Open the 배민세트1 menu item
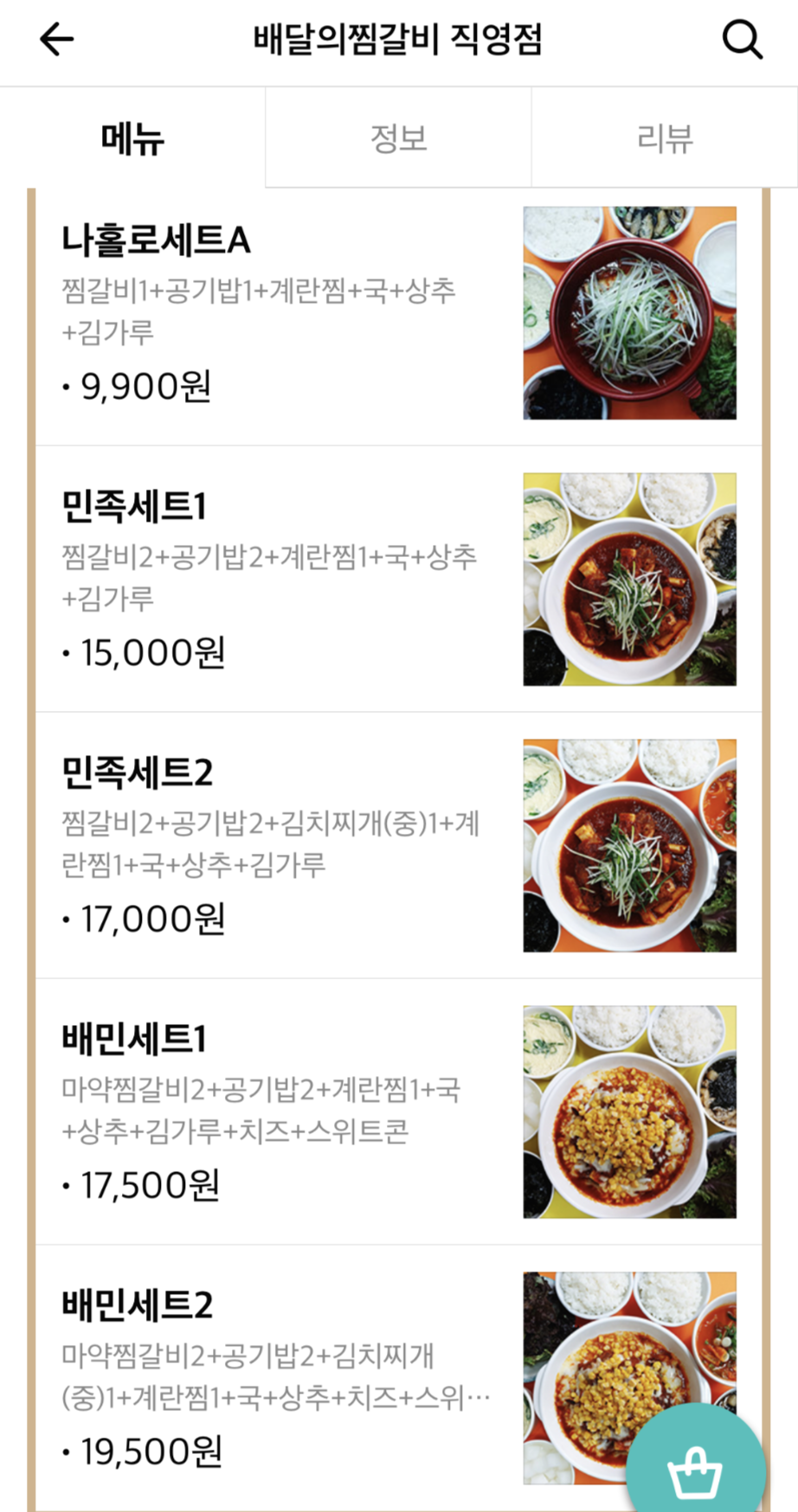 (x=398, y=1112)
